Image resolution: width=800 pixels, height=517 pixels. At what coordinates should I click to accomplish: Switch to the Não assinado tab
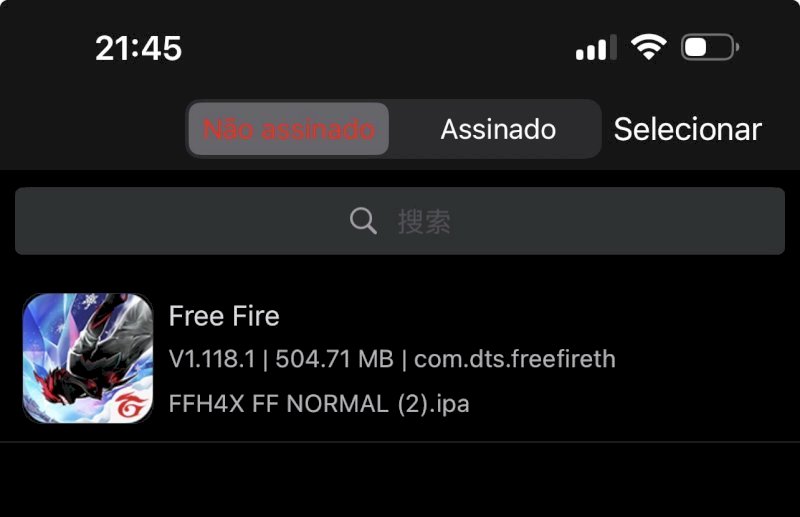point(289,129)
